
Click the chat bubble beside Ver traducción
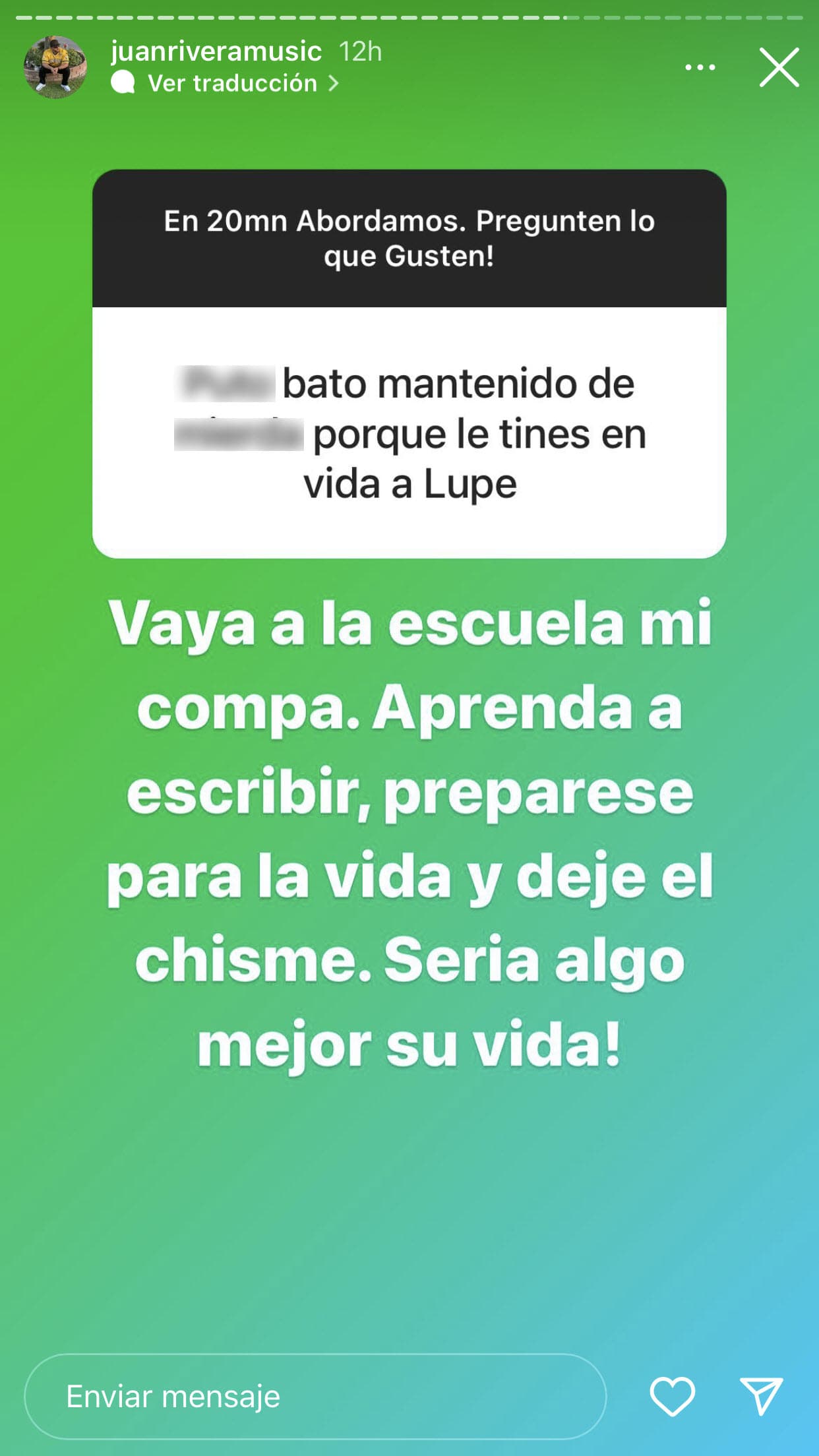(122, 83)
